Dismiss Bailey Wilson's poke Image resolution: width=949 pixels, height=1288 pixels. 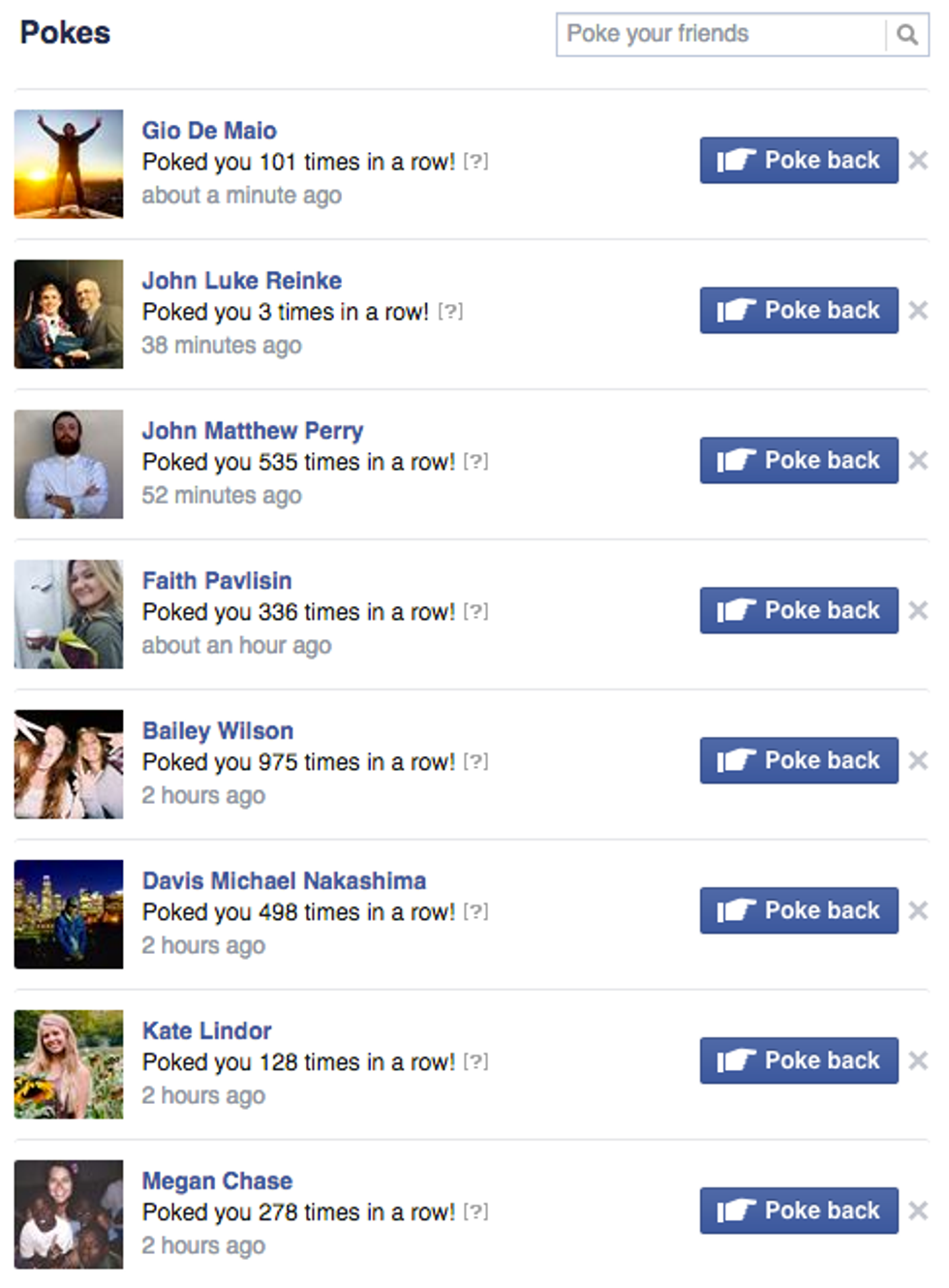[x=918, y=761]
